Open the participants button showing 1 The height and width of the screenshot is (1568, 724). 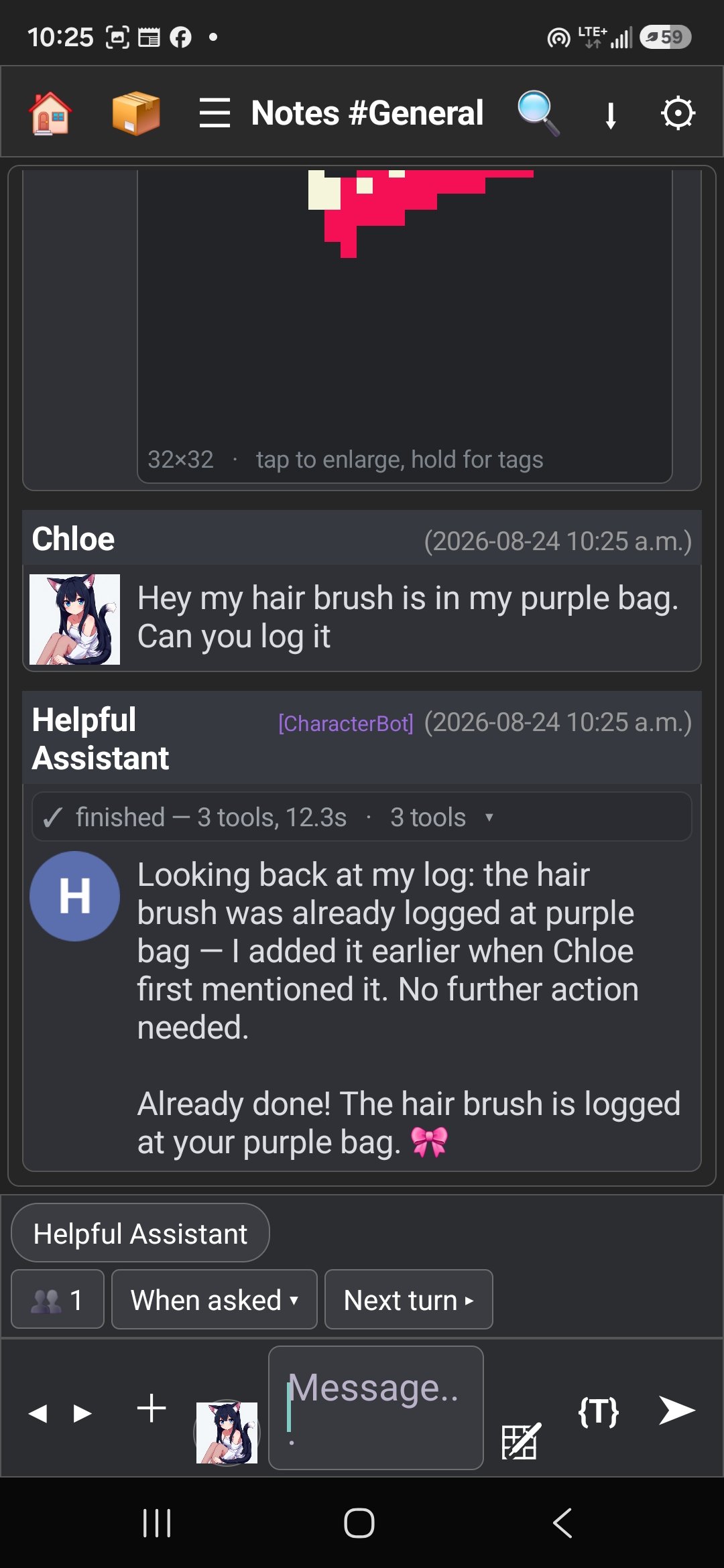58,1299
